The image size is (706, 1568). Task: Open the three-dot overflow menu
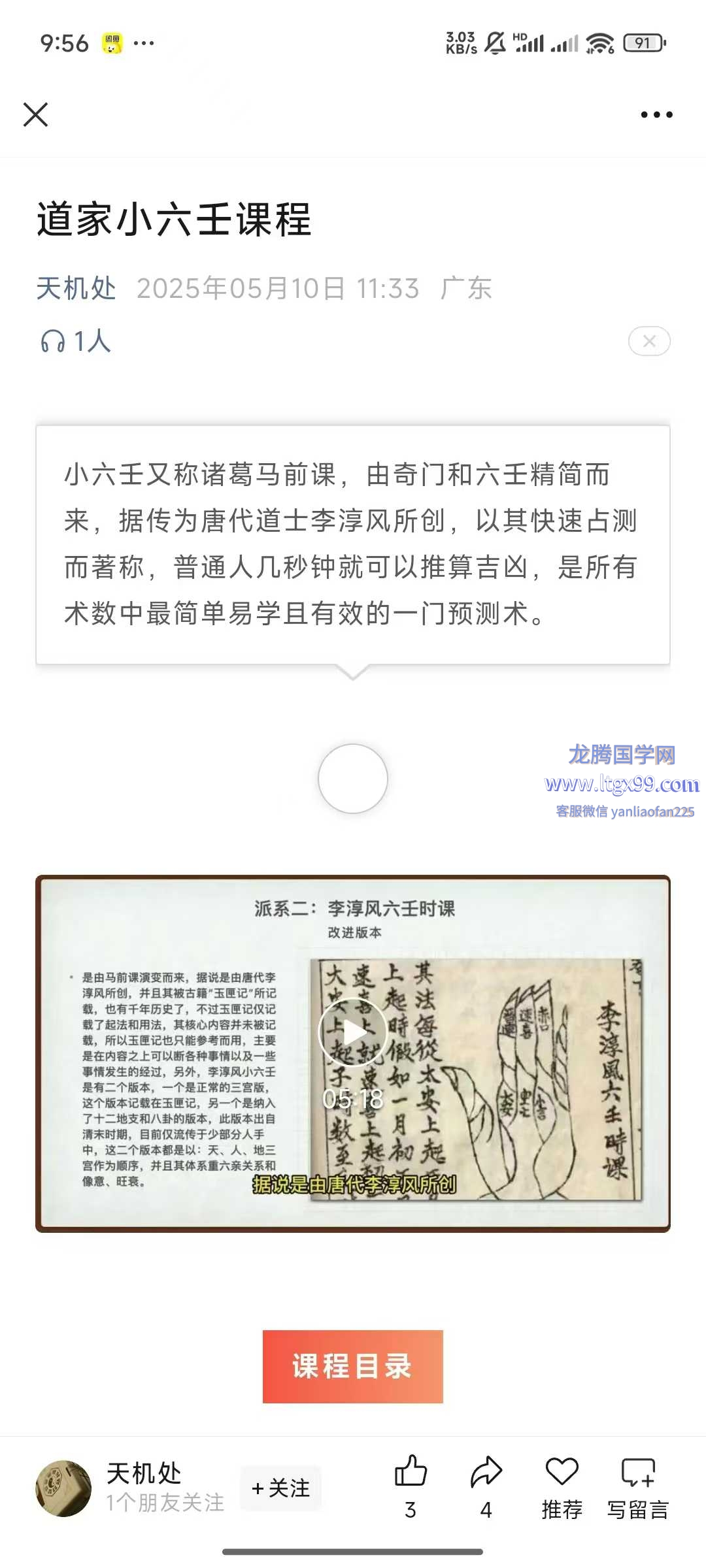pos(656,114)
